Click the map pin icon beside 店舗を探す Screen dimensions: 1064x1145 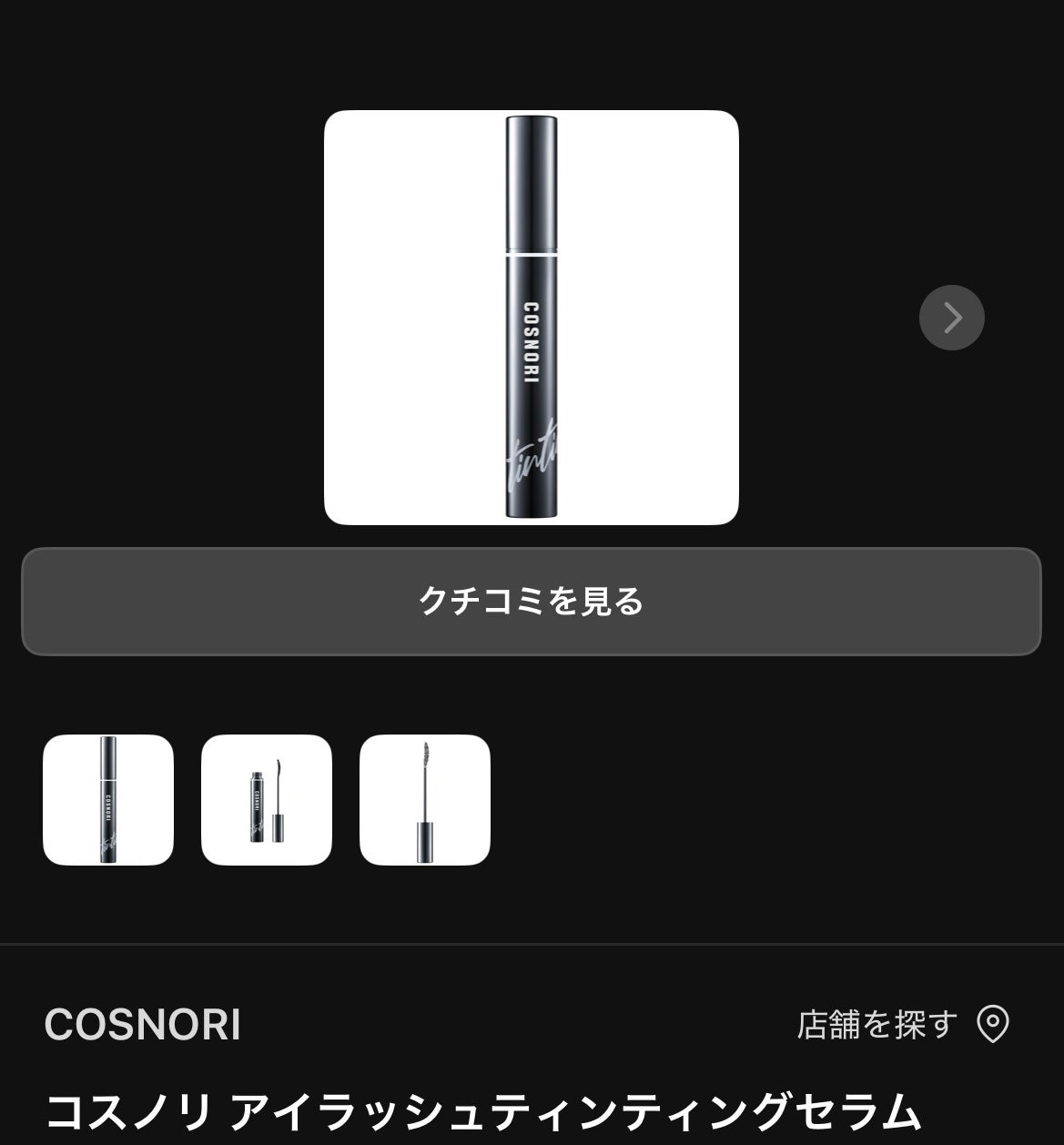[992, 1024]
